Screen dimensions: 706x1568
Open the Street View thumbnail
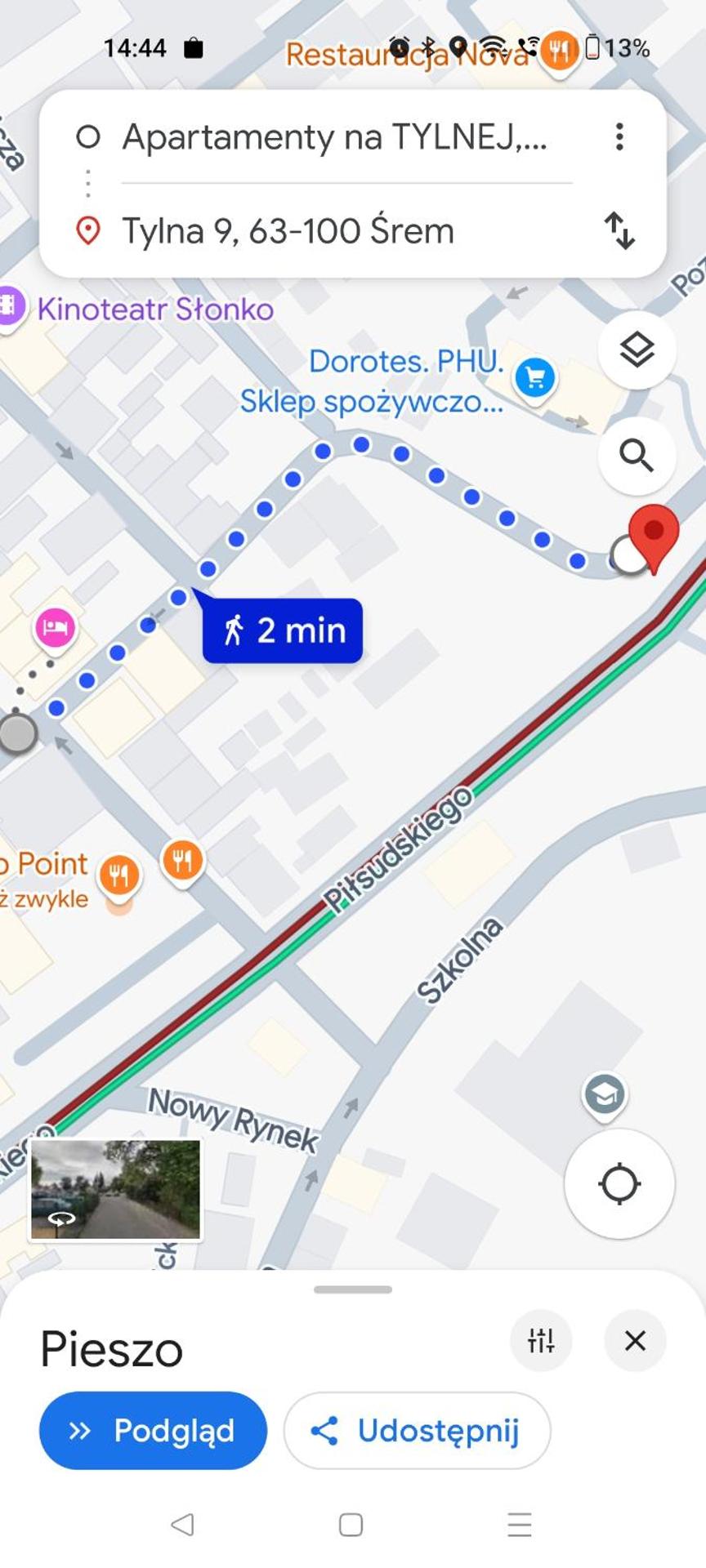tap(115, 1189)
